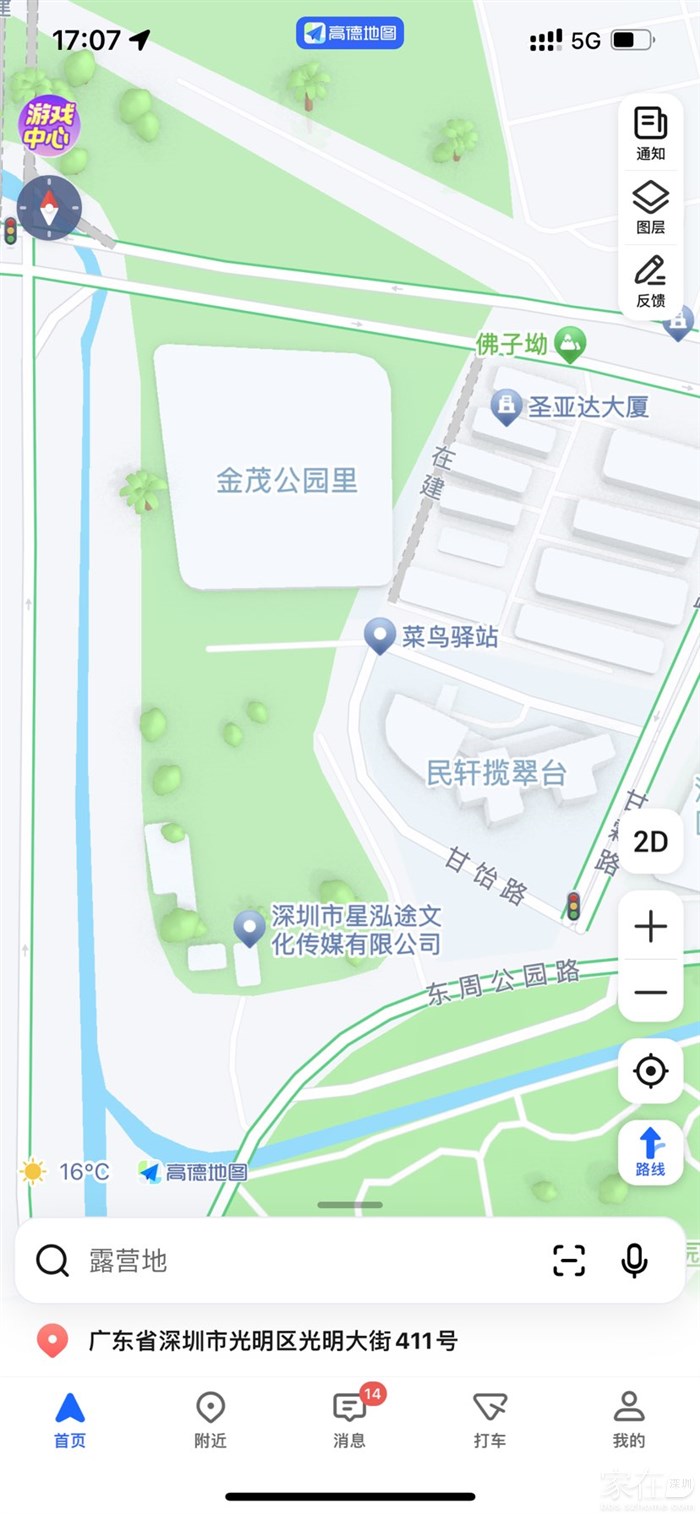Open 反馈 to send feedback
The height and width of the screenshot is (1514, 700).
[x=650, y=281]
